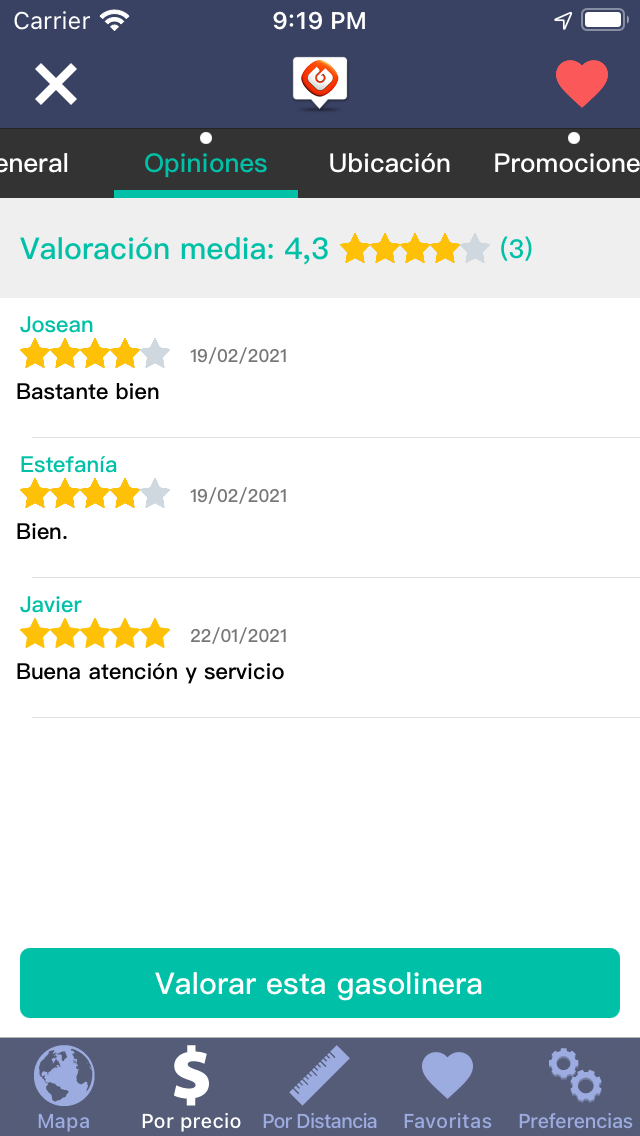This screenshot has width=640, height=1136.
Task: Open Preferencias settings tab
Action: point(575,1087)
